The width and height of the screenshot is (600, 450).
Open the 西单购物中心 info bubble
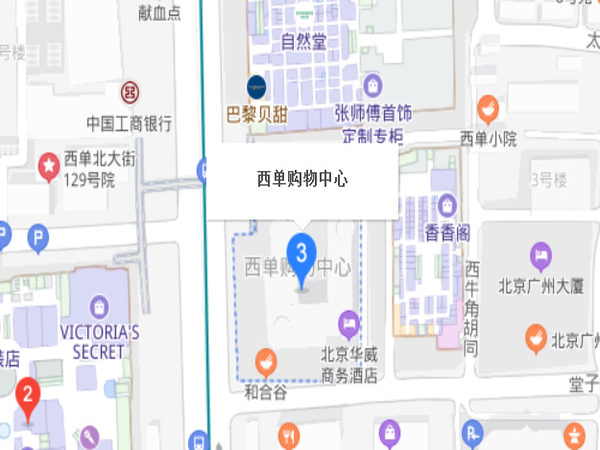[x=302, y=180]
